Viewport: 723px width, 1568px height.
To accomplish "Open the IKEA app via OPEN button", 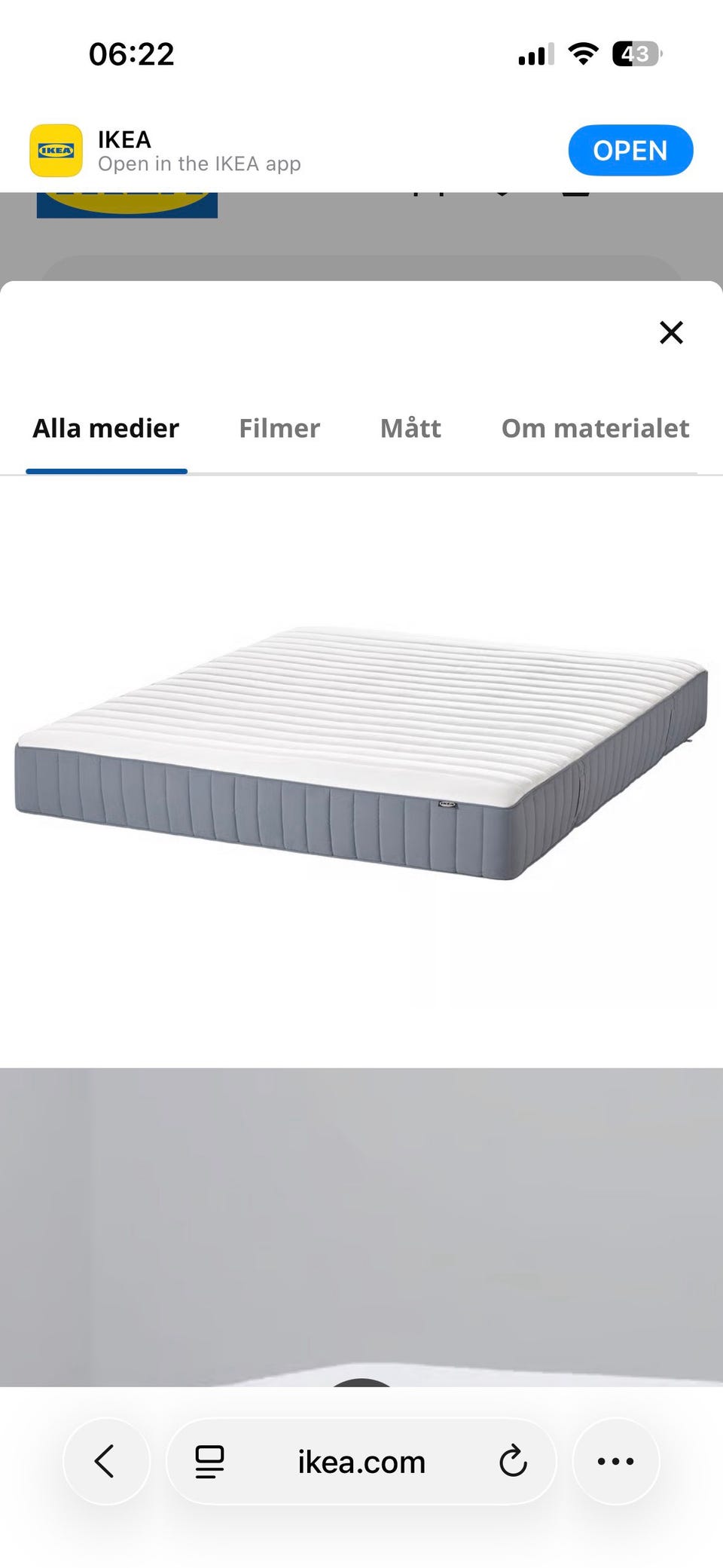I will point(630,151).
